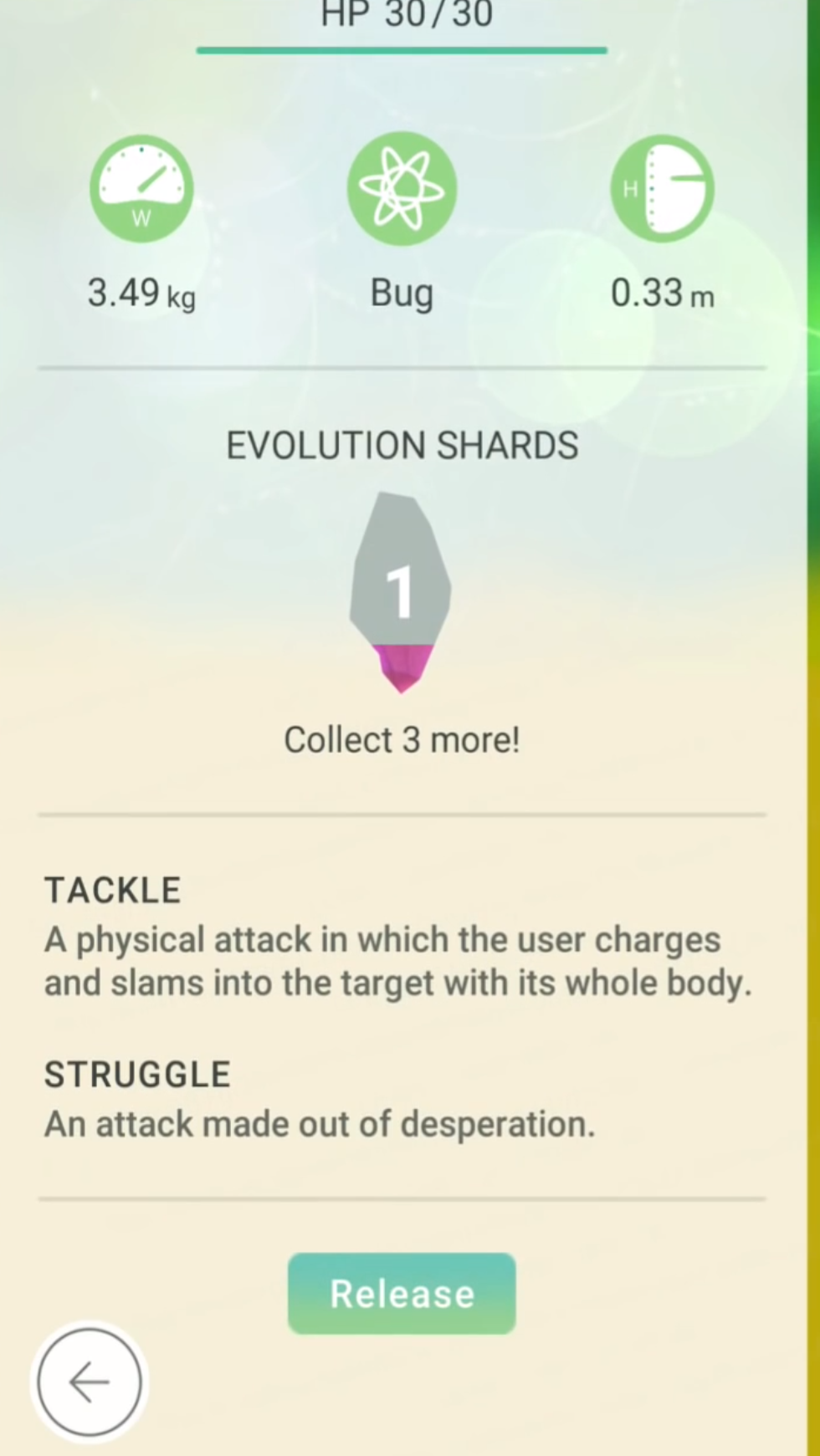820x1456 pixels.
Task: Go back using the round arrow button
Action: tap(90, 1382)
